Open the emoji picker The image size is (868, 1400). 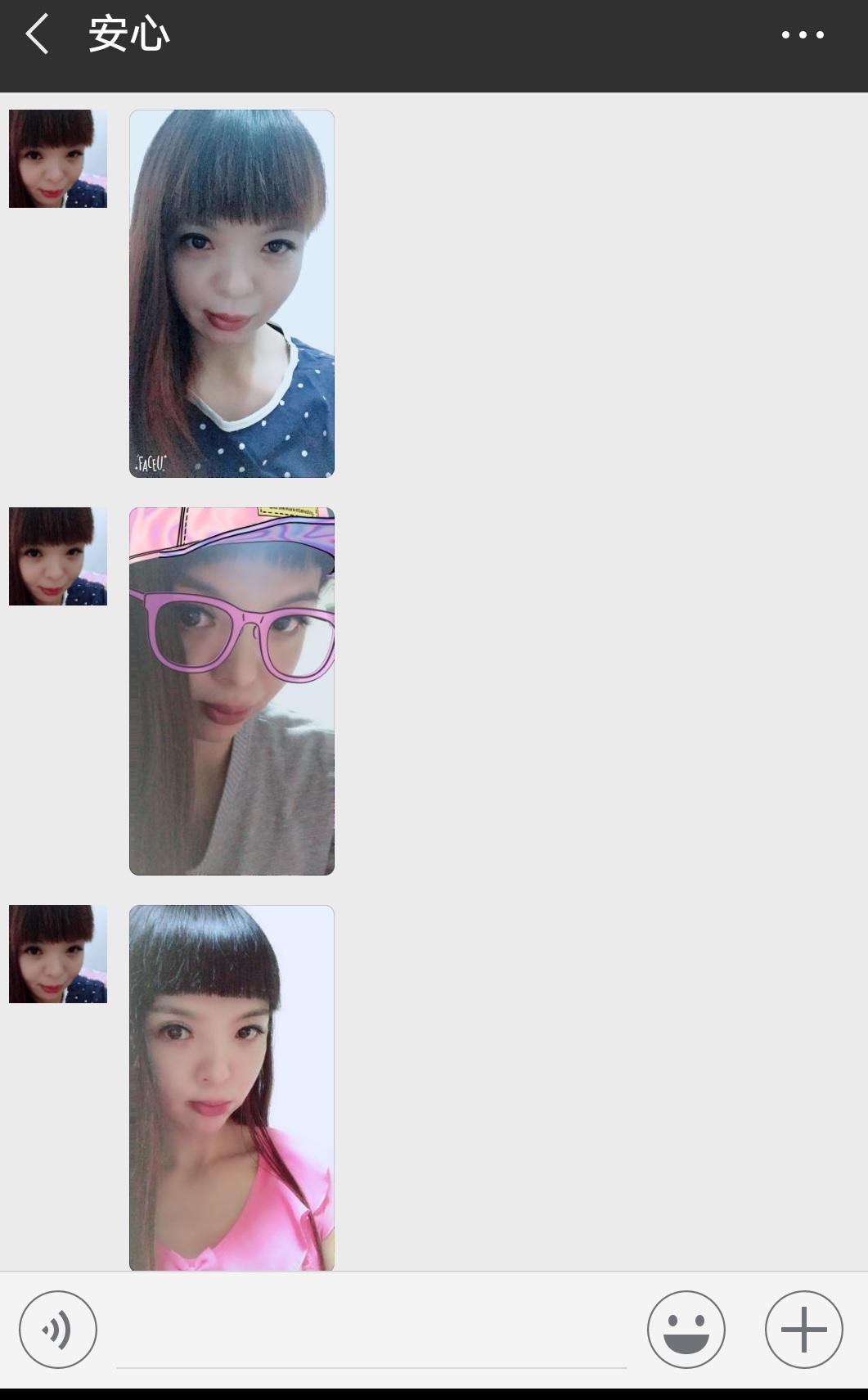click(686, 1330)
